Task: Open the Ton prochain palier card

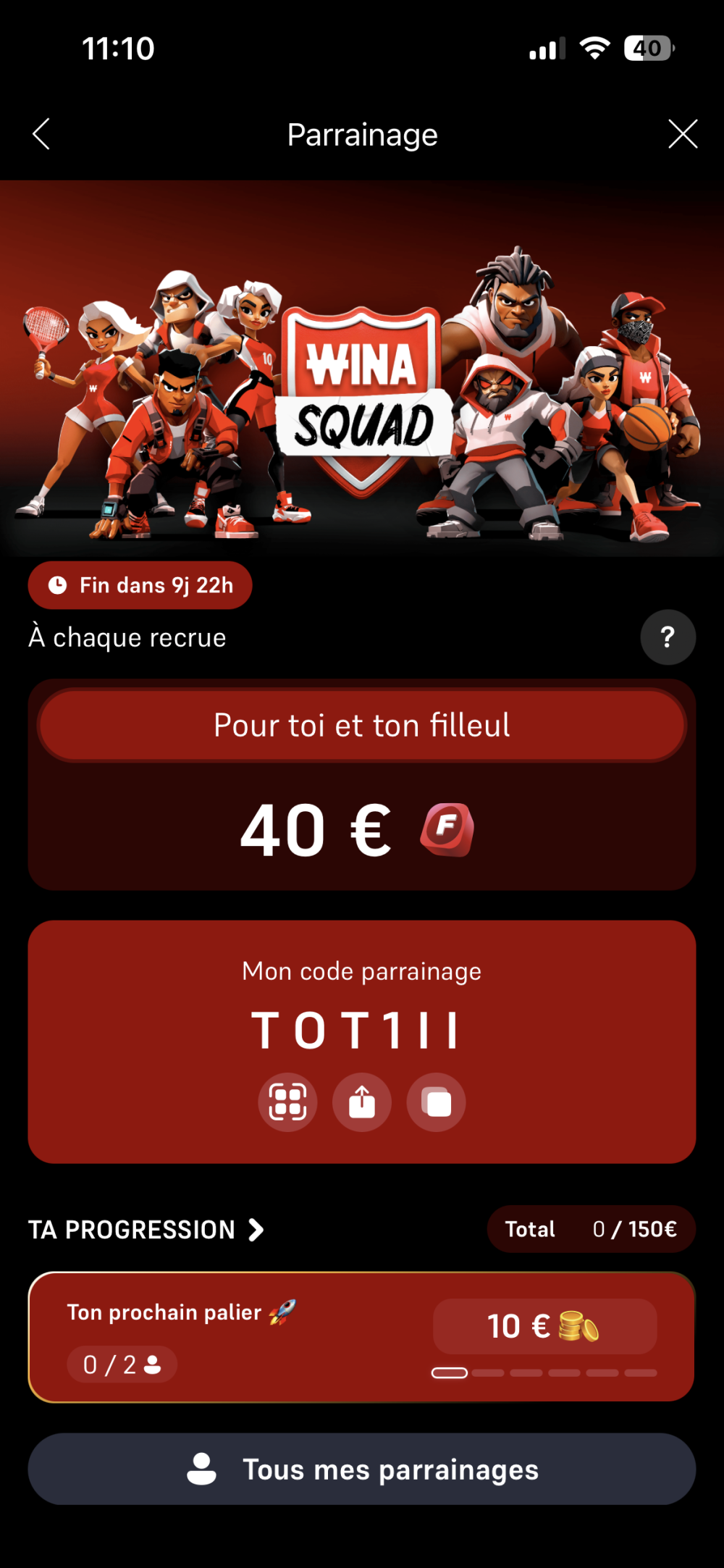Action: click(x=361, y=1337)
